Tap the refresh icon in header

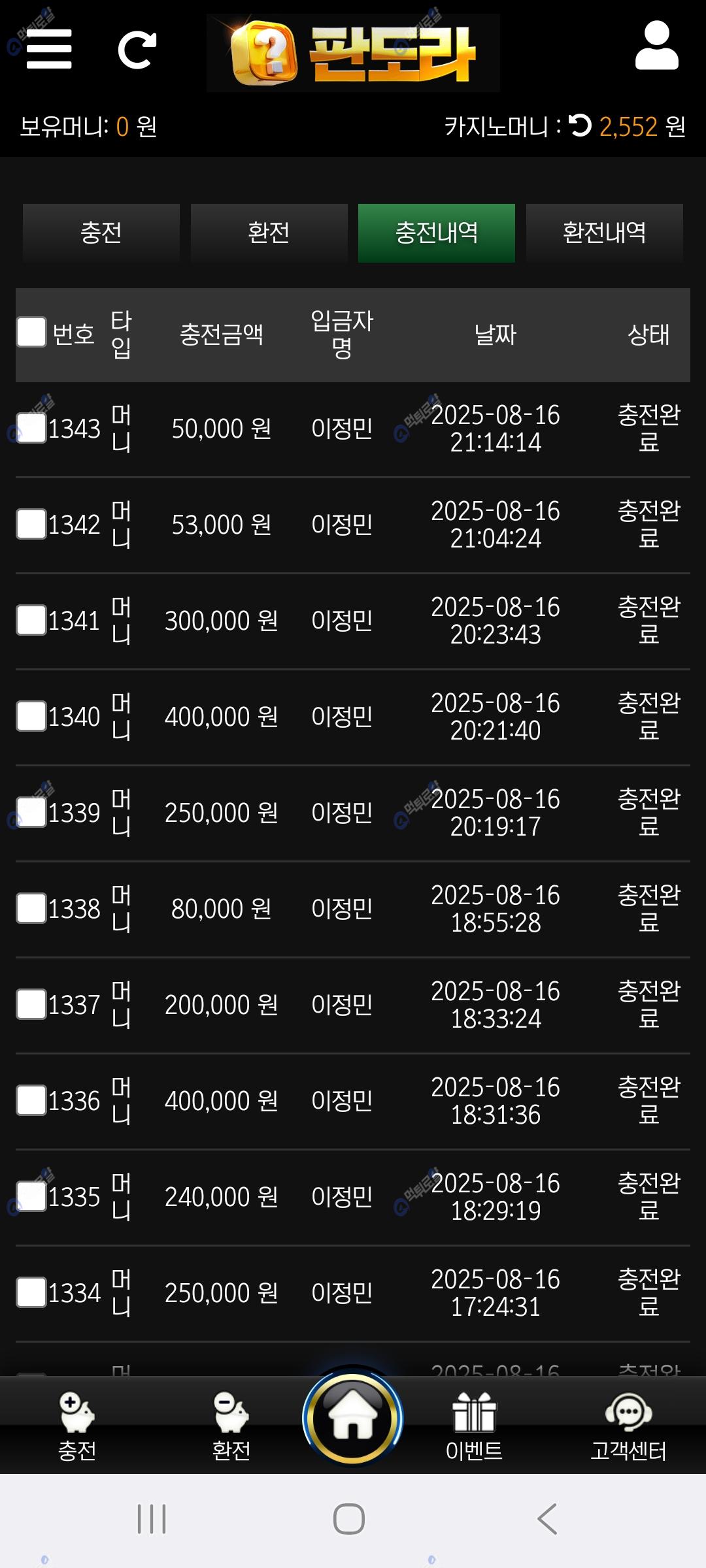pyautogui.click(x=137, y=50)
